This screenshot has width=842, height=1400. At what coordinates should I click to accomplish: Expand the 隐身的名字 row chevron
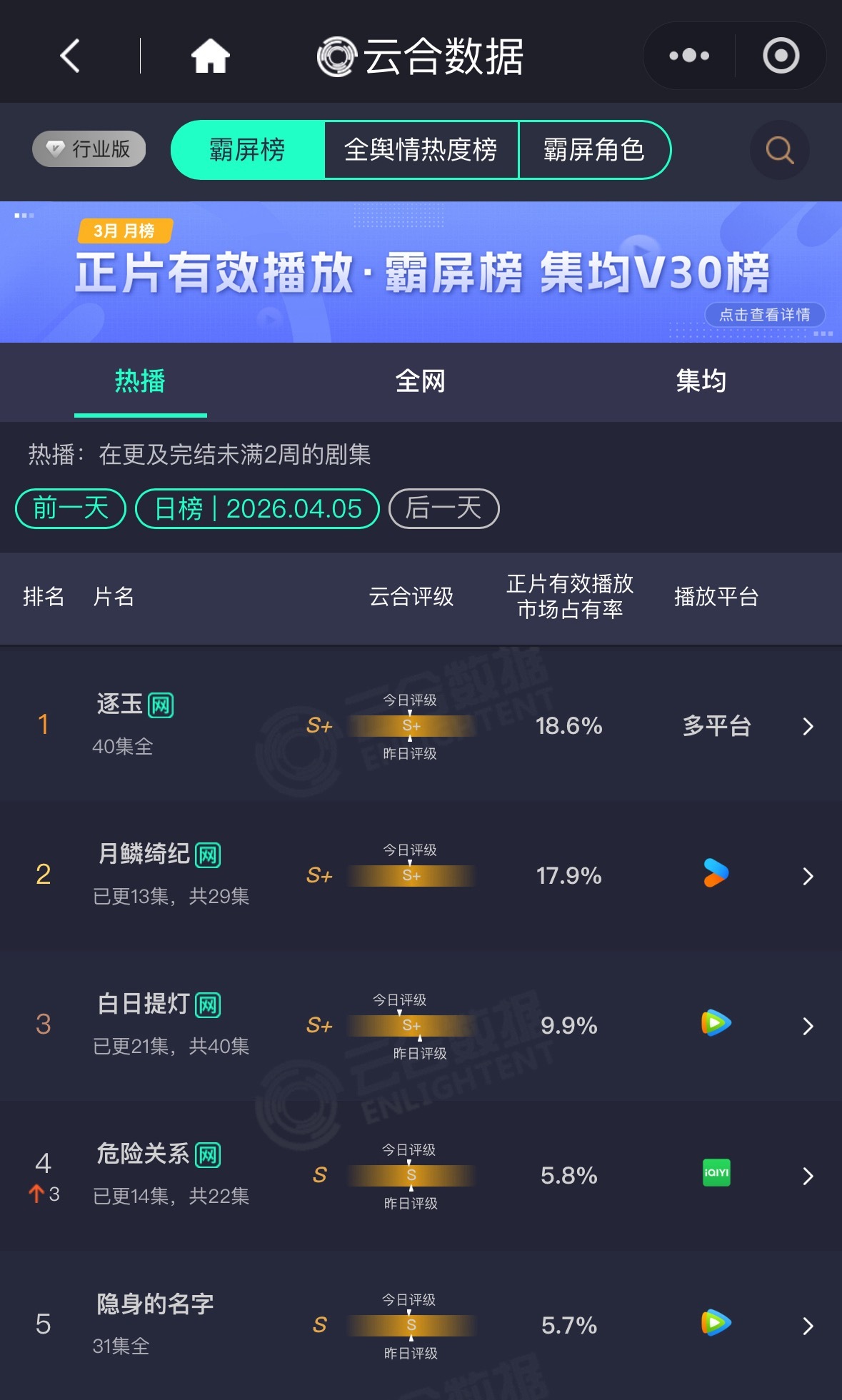pyautogui.click(x=808, y=1326)
